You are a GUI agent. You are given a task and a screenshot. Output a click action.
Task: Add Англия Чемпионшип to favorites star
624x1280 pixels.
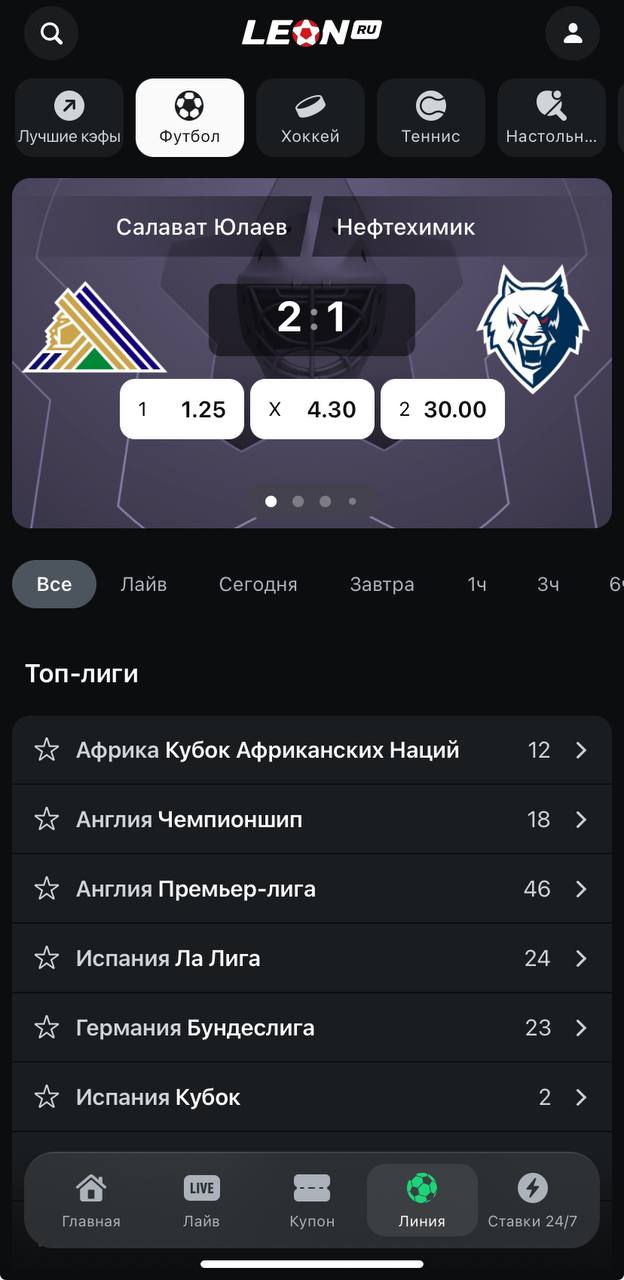(47, 820)
